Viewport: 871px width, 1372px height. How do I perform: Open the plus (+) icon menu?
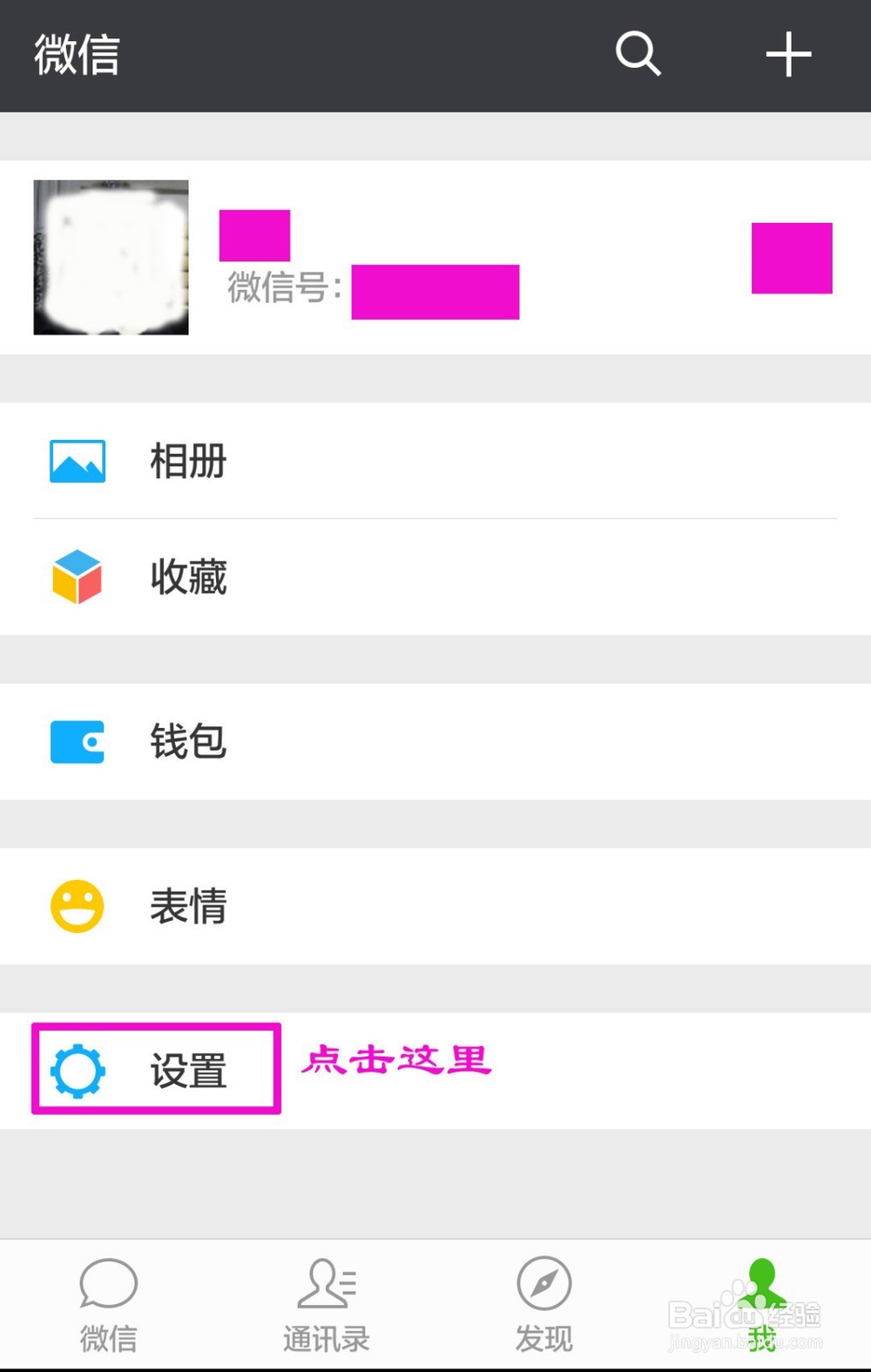point(788,55)
